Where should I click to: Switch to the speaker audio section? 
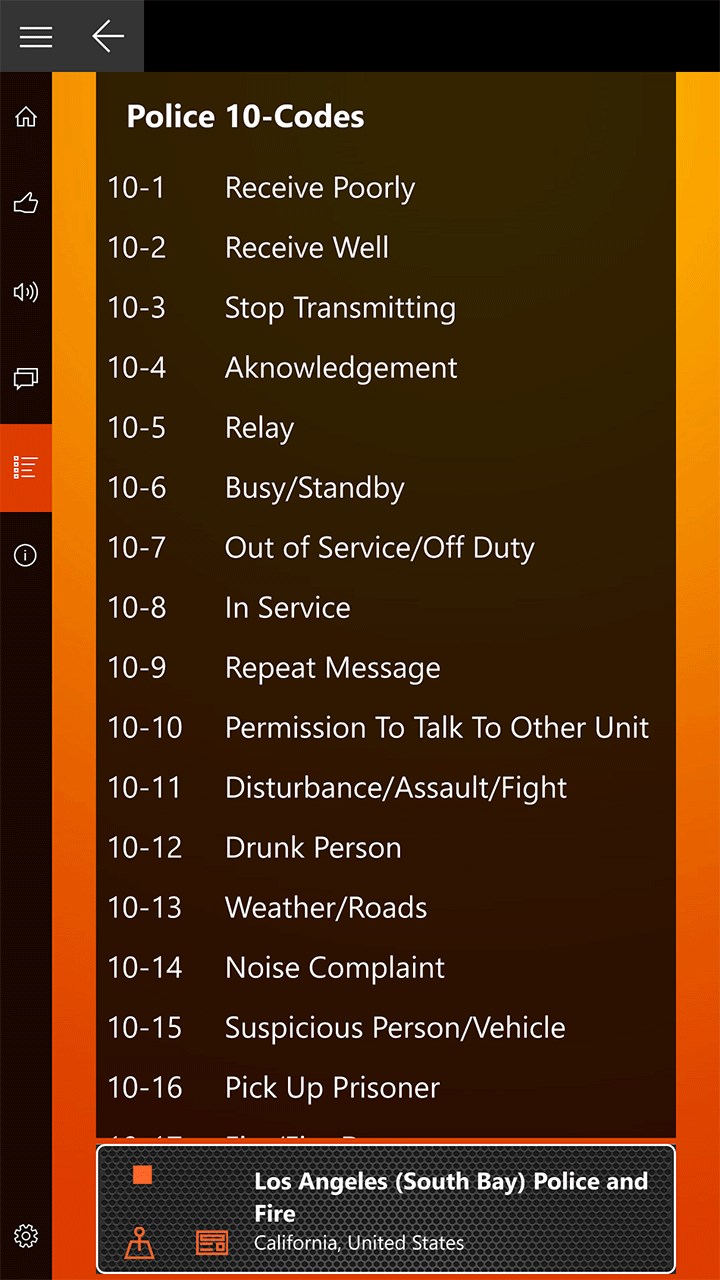[26, 292]
